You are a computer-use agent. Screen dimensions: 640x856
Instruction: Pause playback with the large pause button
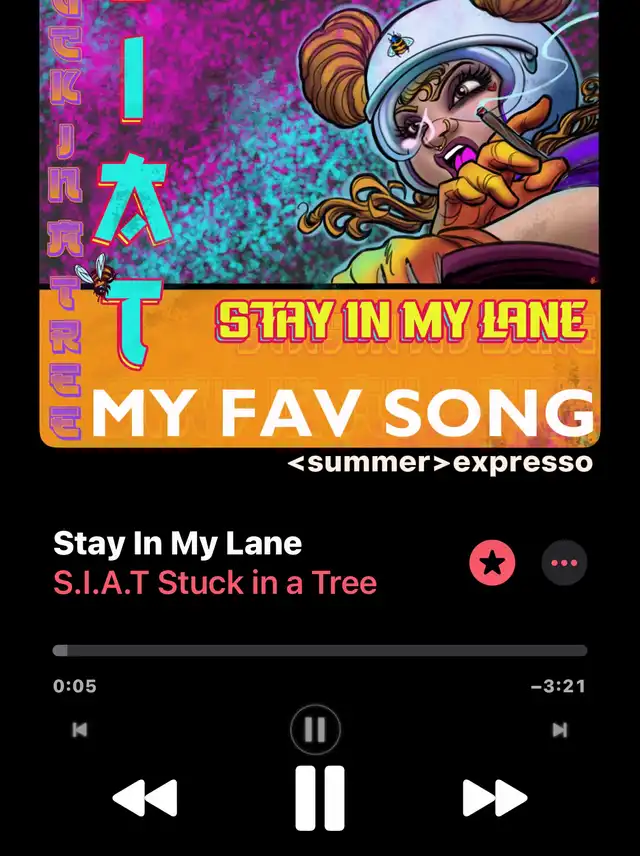tap(320, 798)
